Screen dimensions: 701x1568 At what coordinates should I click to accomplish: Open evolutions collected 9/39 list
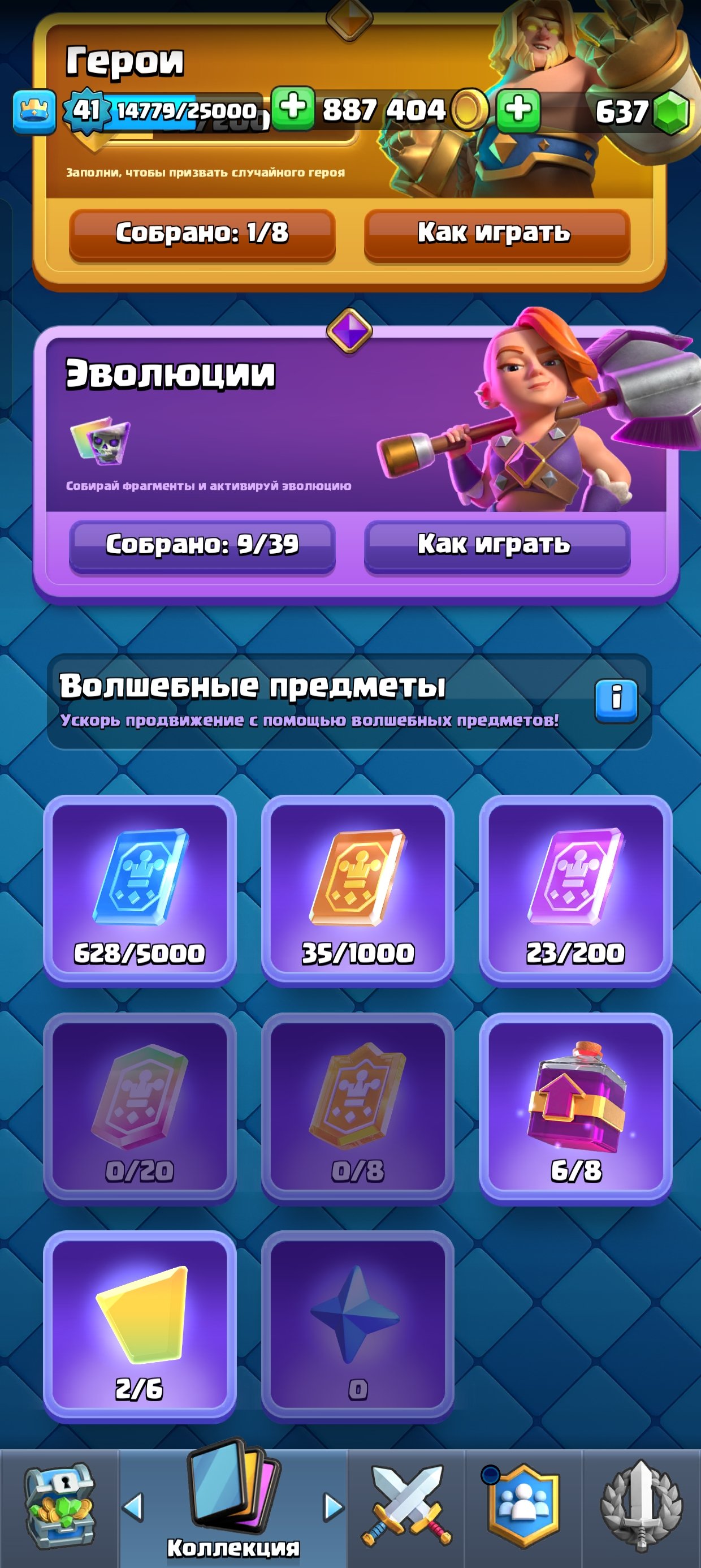click(x=202, y=545)
